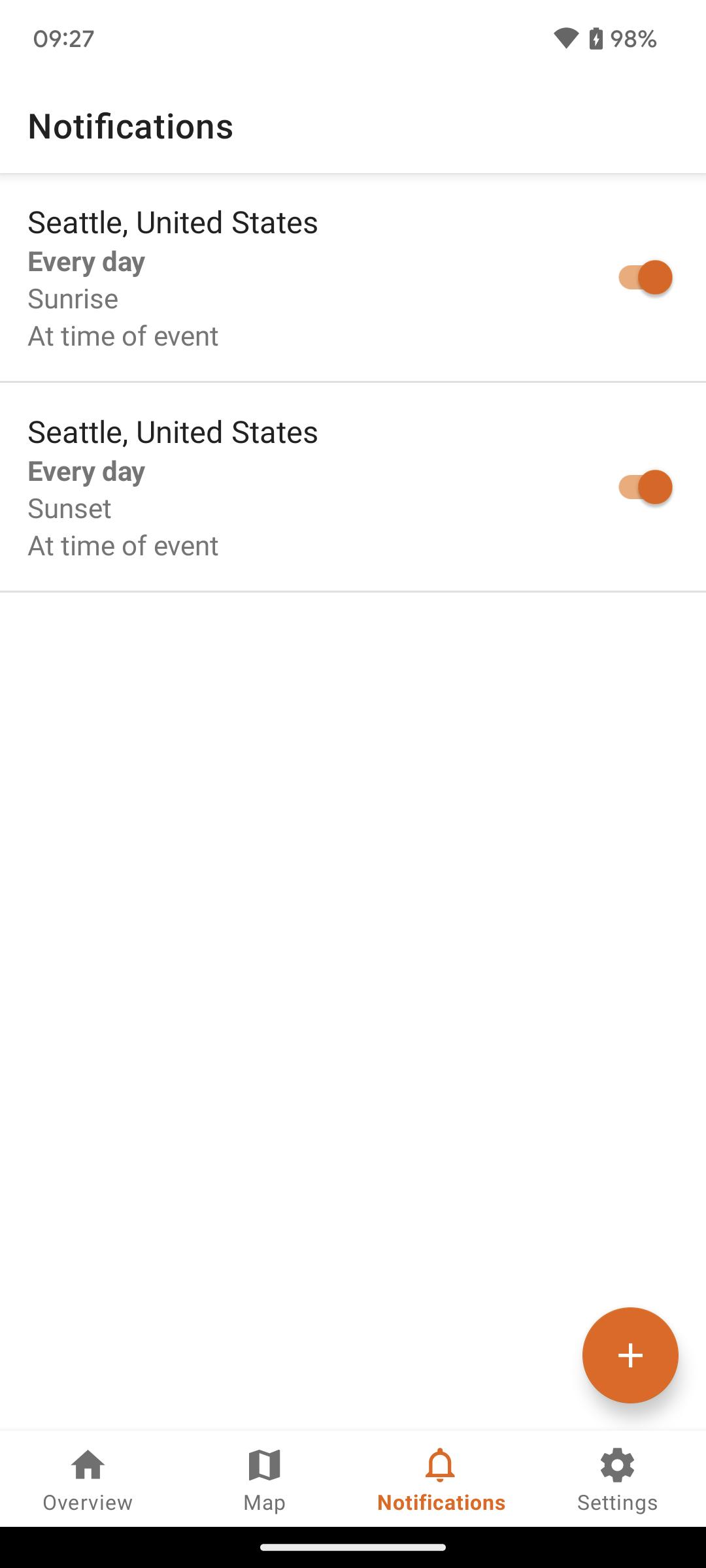Add a new notification with the plus button
Screen dimensions: 706x1568
tap(630, 1355)
